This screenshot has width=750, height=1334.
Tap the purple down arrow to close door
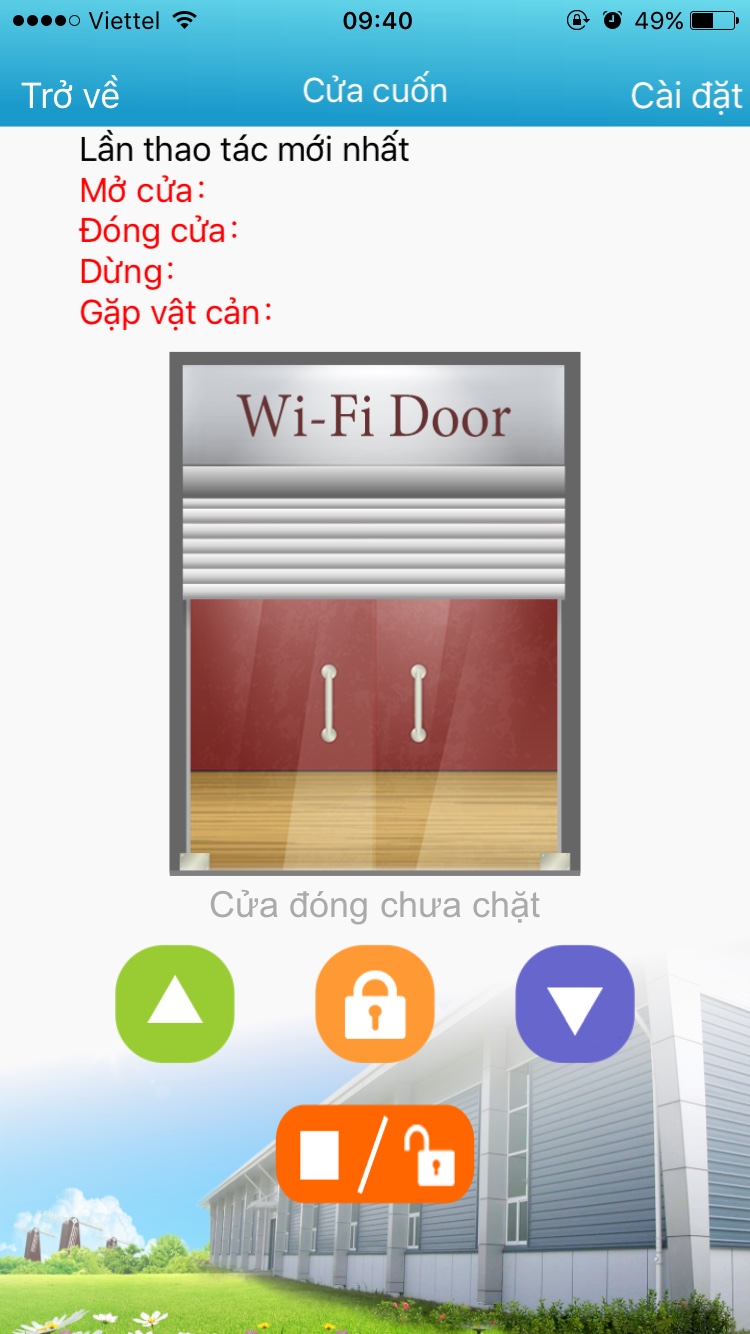[575, 1003]
